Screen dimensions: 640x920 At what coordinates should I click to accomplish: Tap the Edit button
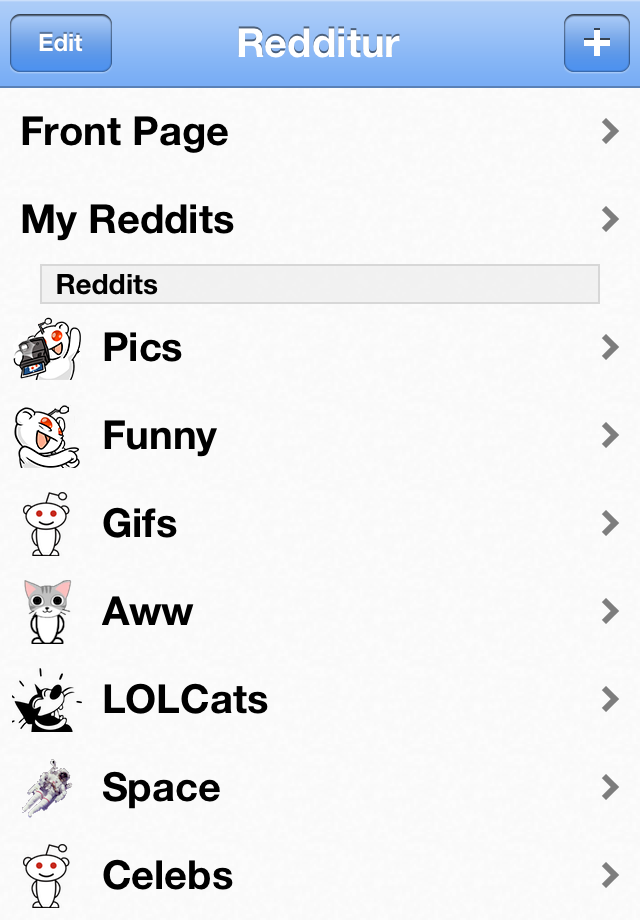pos(61,44)
